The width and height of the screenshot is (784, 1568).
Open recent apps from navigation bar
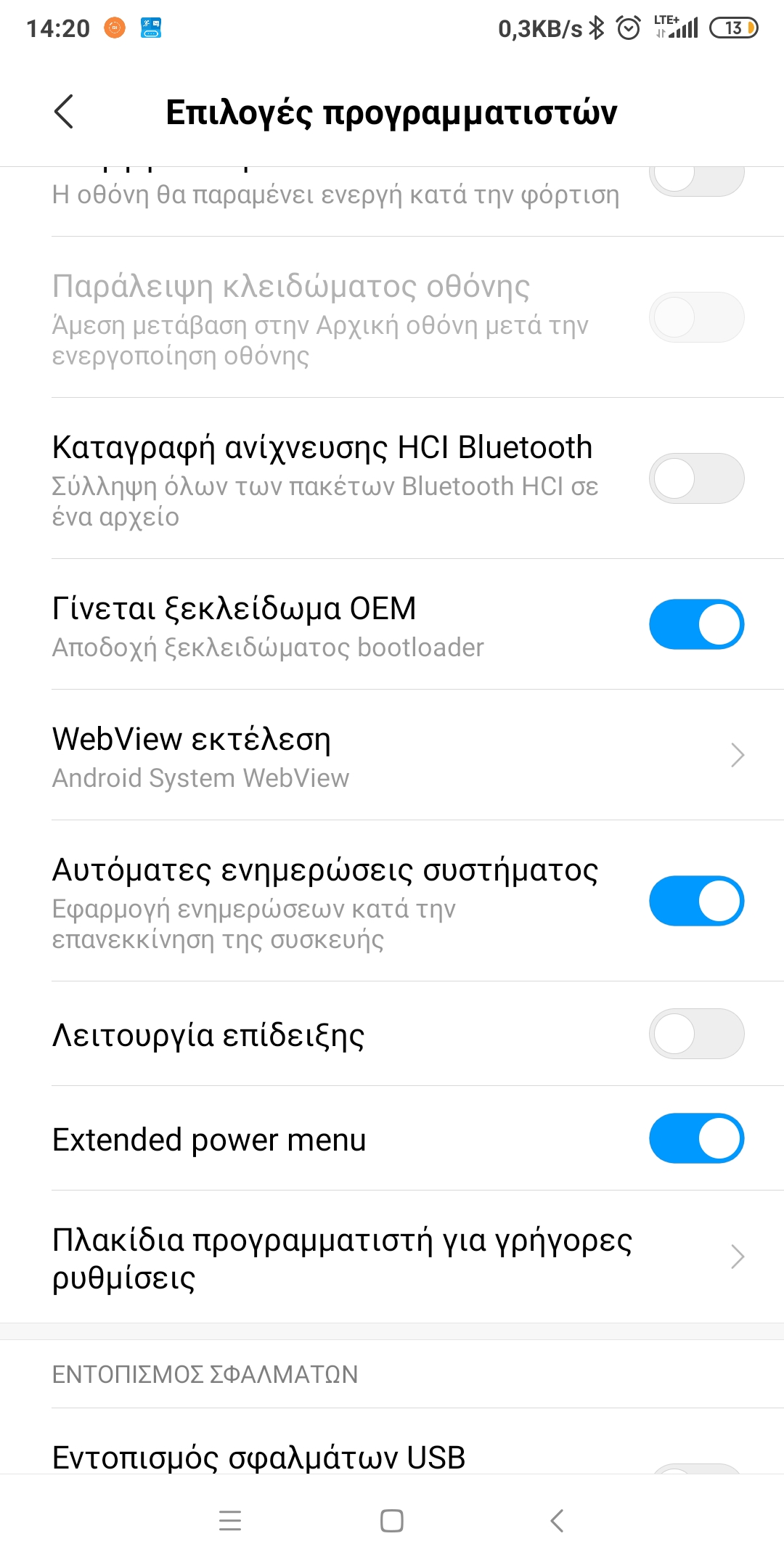(x=230, y=1521)
